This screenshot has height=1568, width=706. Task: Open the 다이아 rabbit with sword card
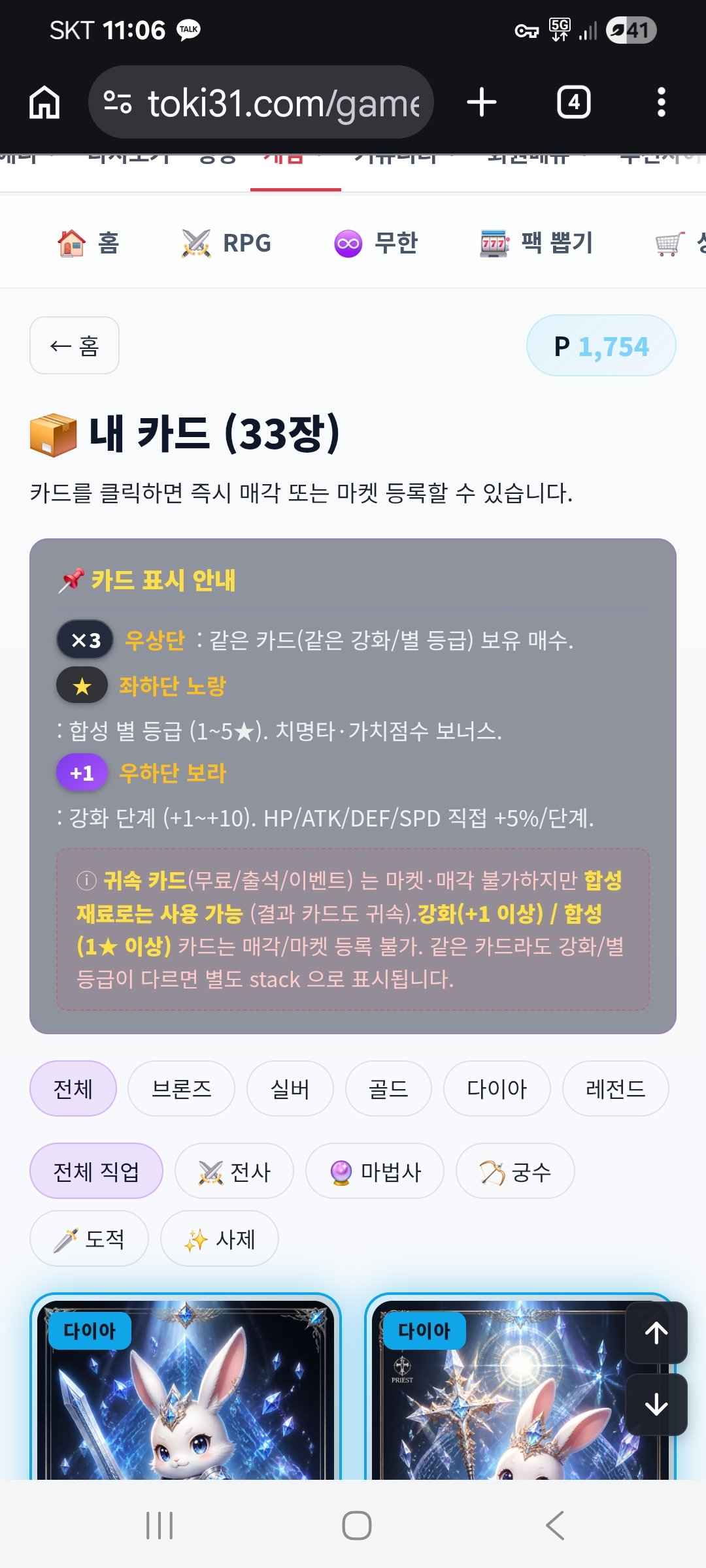pyautogui.click(x=186, y=1388)
